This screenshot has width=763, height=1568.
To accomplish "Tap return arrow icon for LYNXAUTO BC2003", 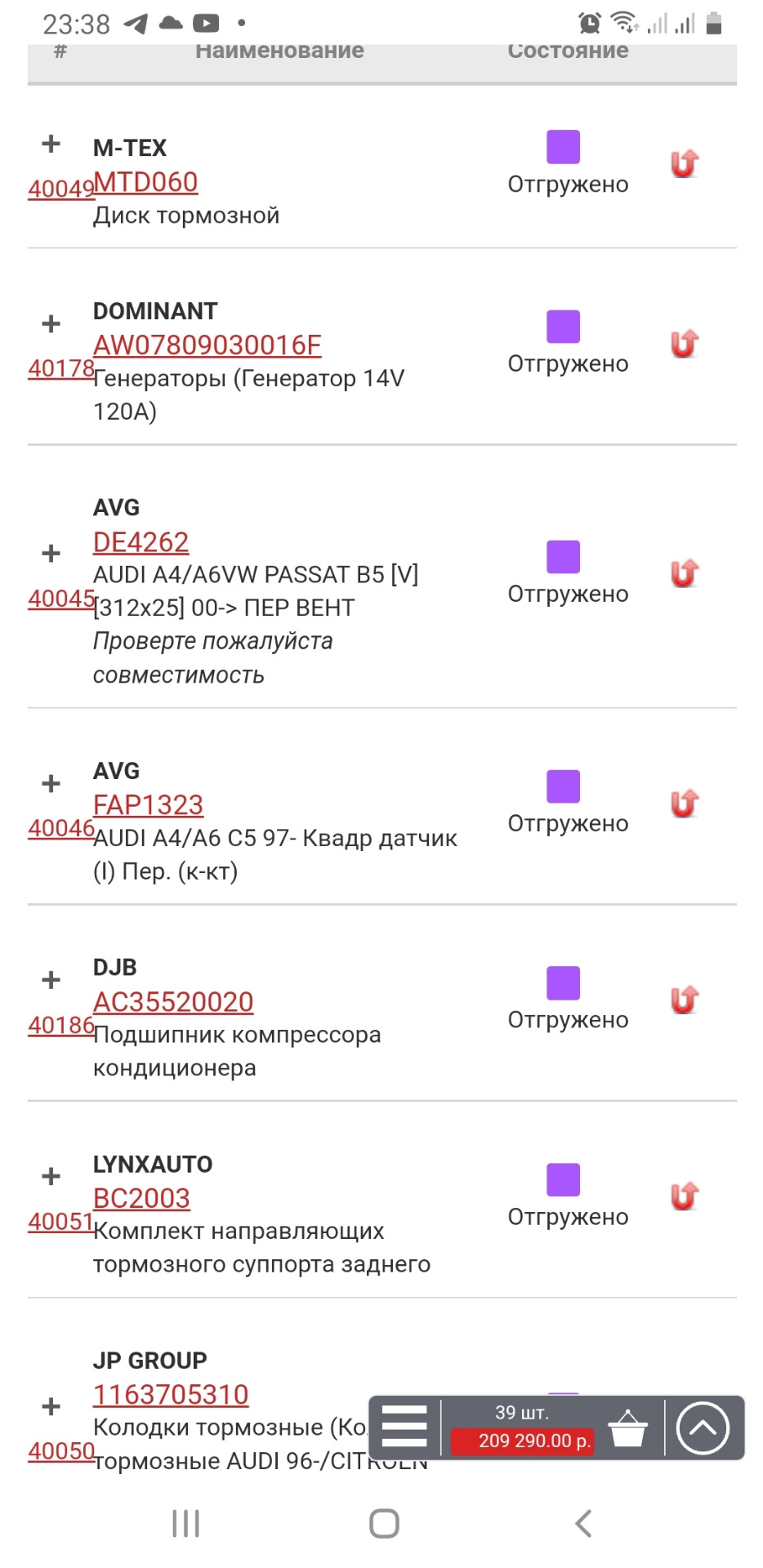I will pos(684,1196).
